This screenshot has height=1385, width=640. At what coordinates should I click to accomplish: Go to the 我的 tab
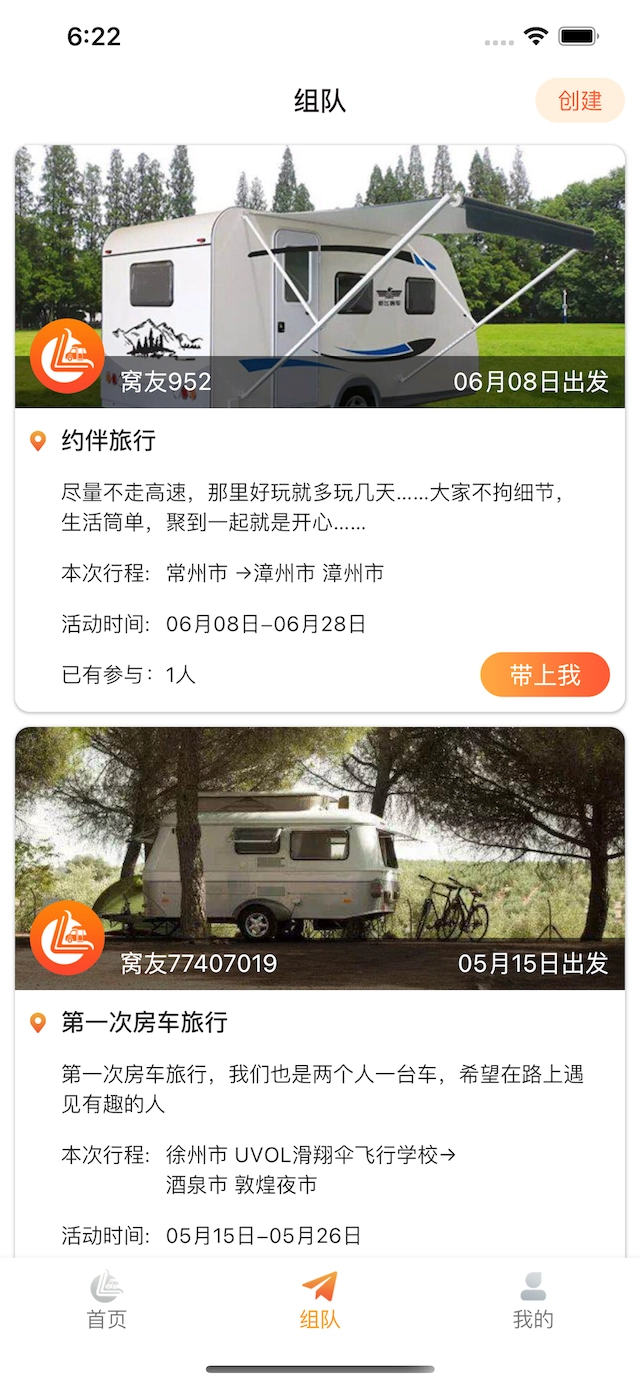[x=533, y=1300]
